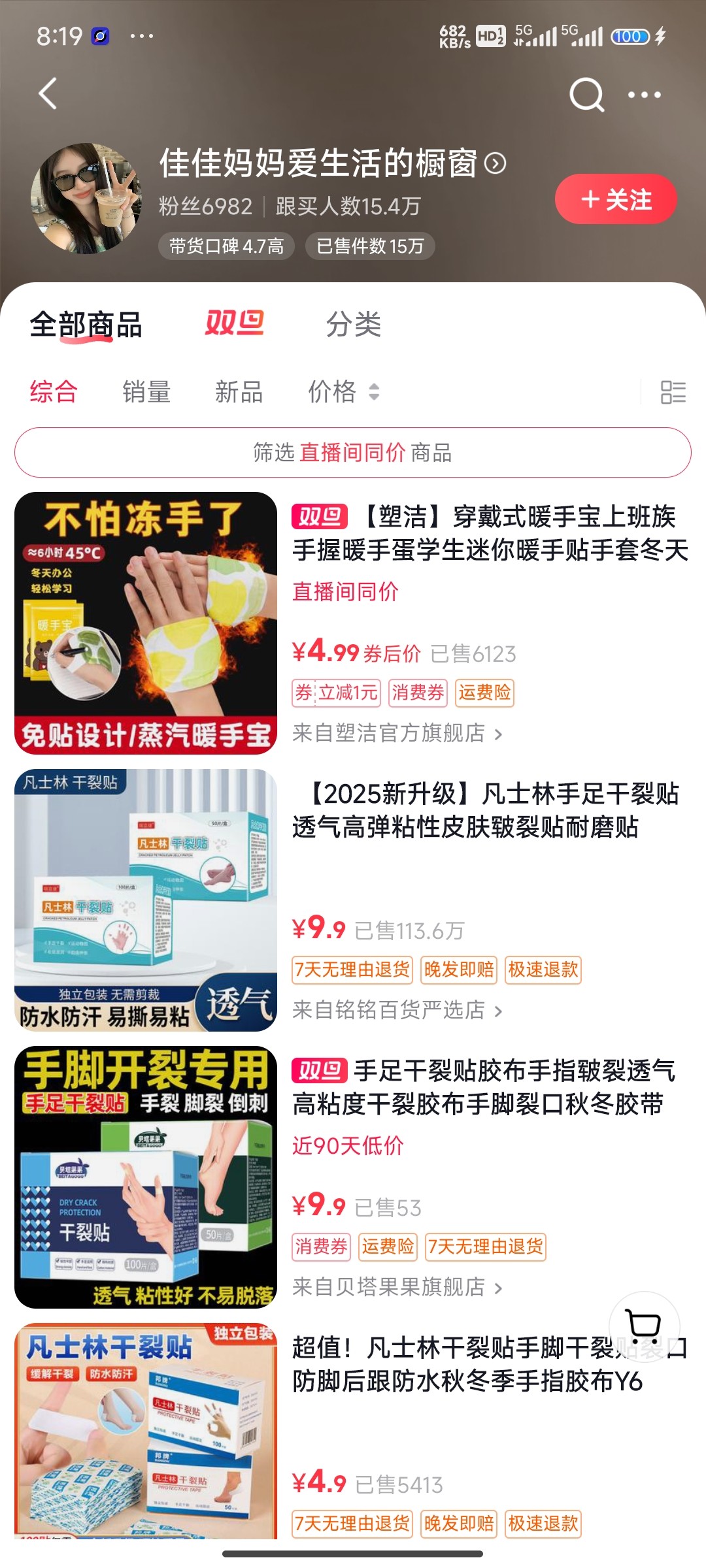Select the 综合 sort option
Screen dimensions: 706x1568
click(54, 392)
